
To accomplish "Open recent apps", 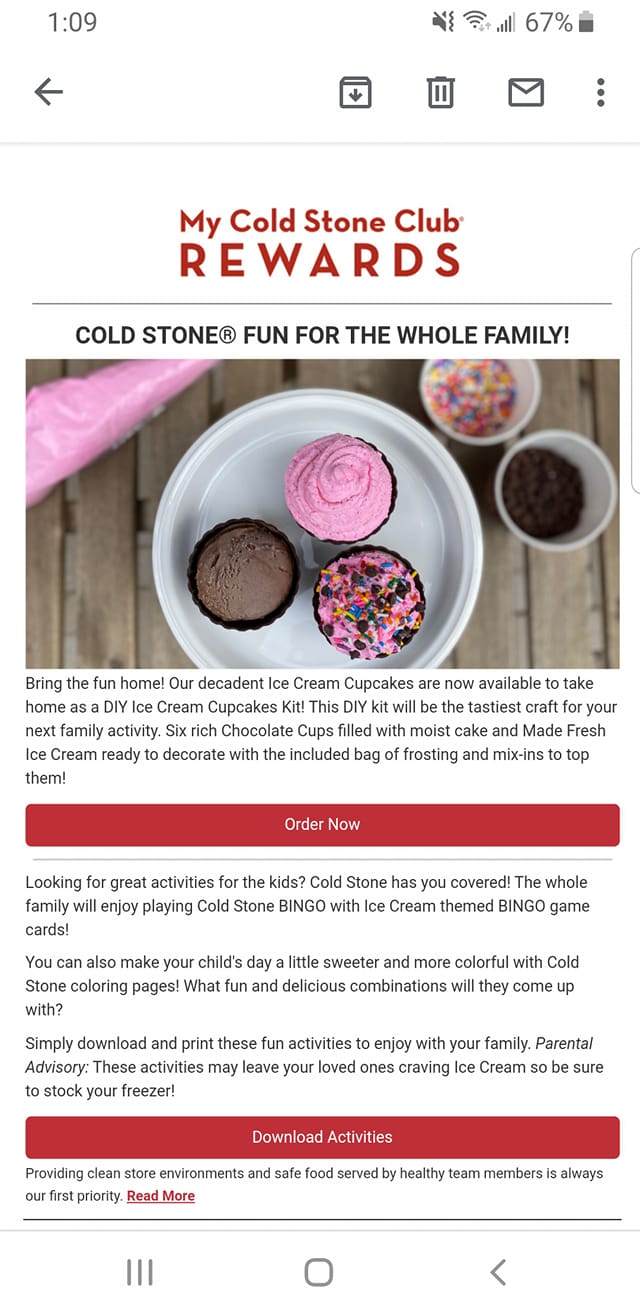I will coord(140,1272).
